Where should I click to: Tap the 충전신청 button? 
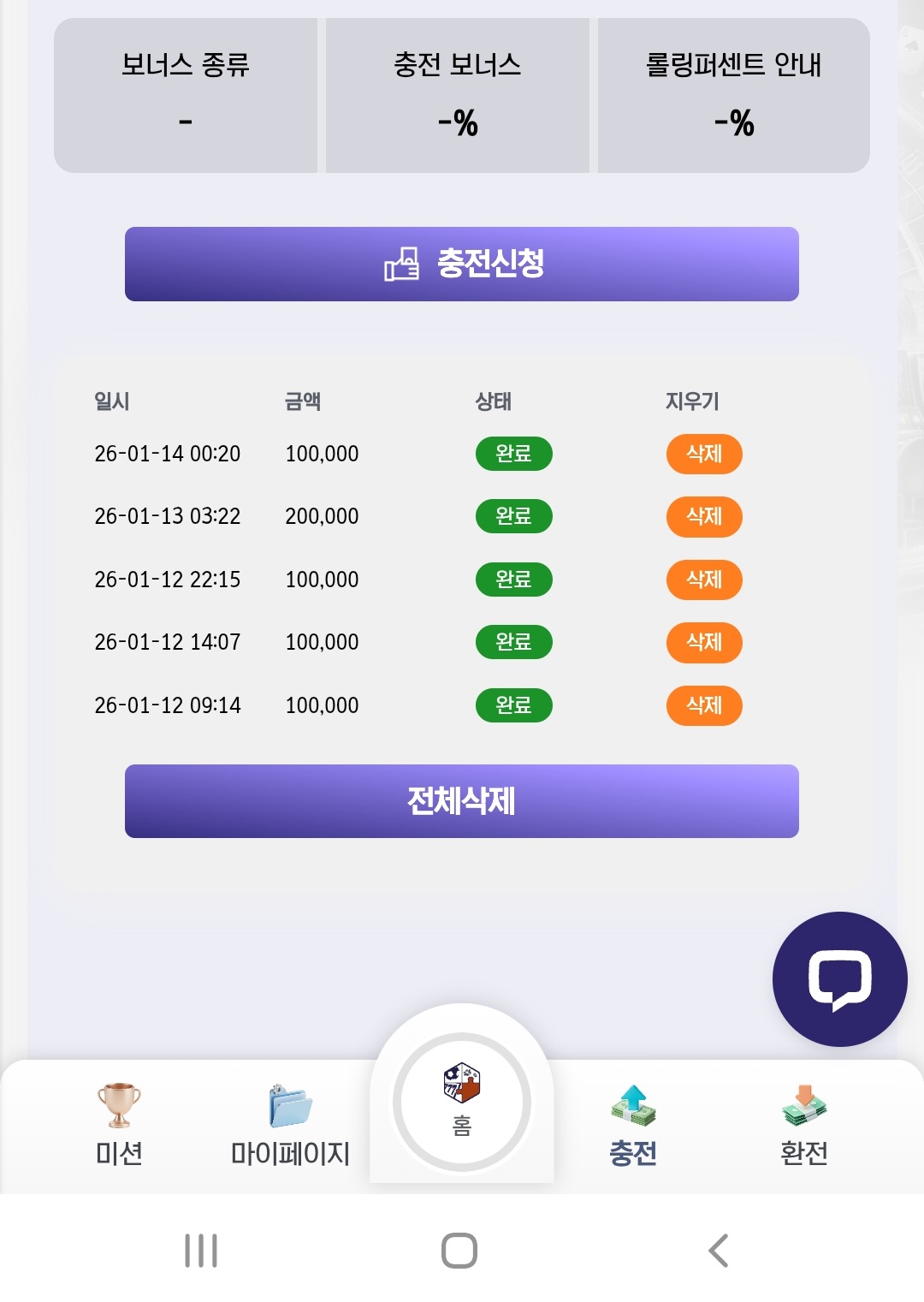(462, 264)
